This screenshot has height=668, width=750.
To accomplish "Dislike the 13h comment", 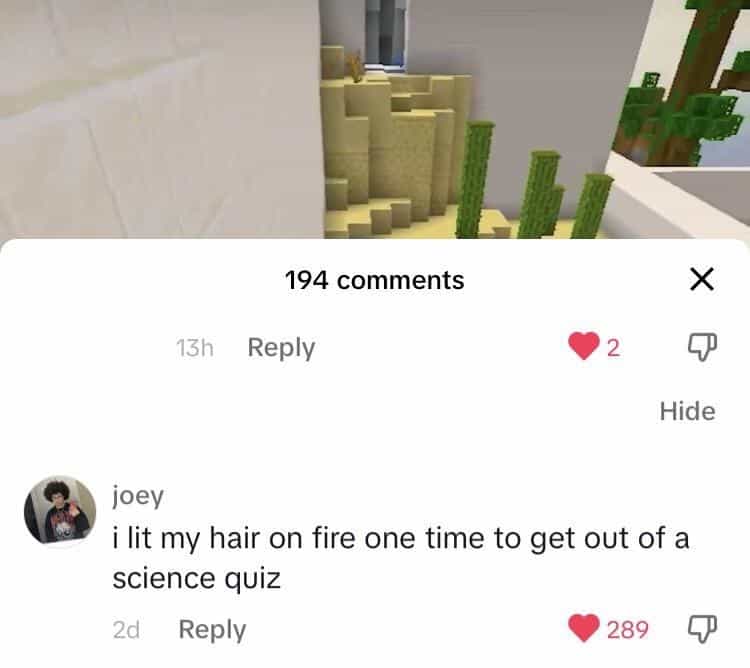I will (x=703, y=348).
